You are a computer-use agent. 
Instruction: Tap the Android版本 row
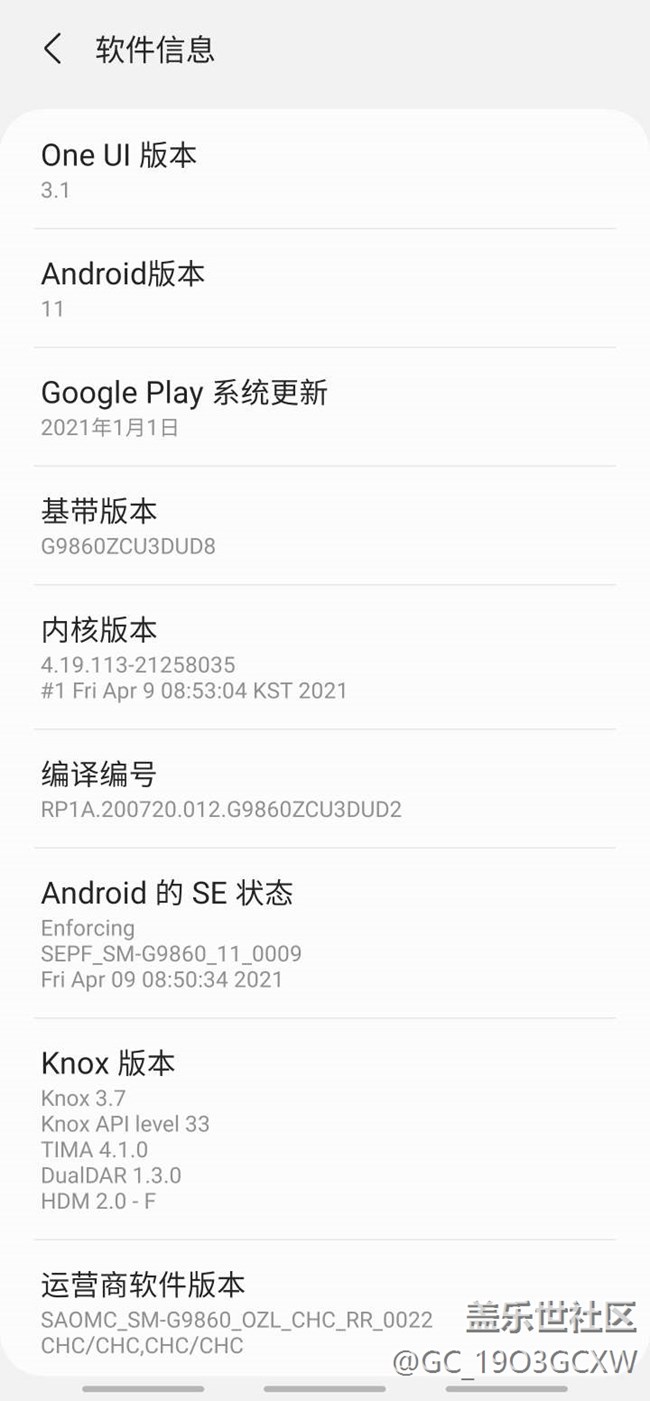coord(324,289)
